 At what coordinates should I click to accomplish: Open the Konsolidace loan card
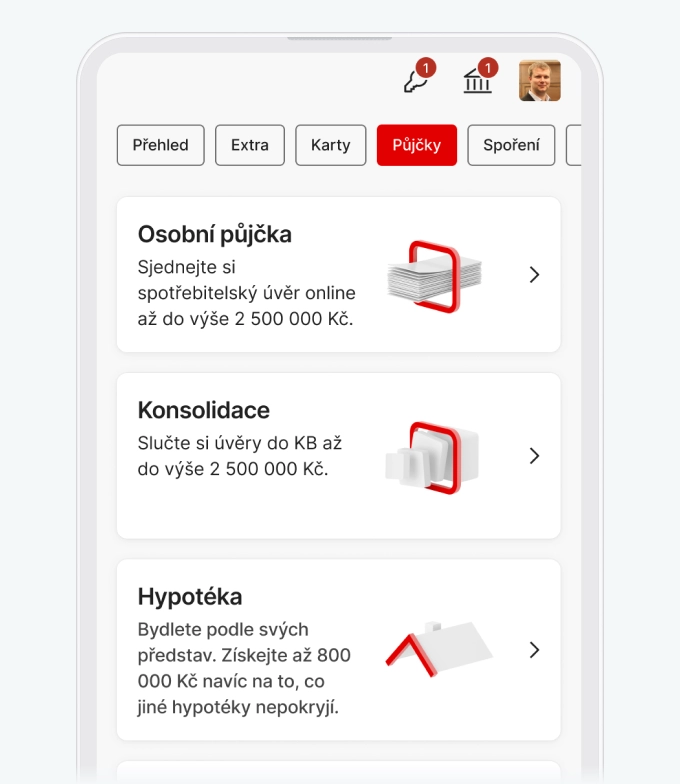338,456
